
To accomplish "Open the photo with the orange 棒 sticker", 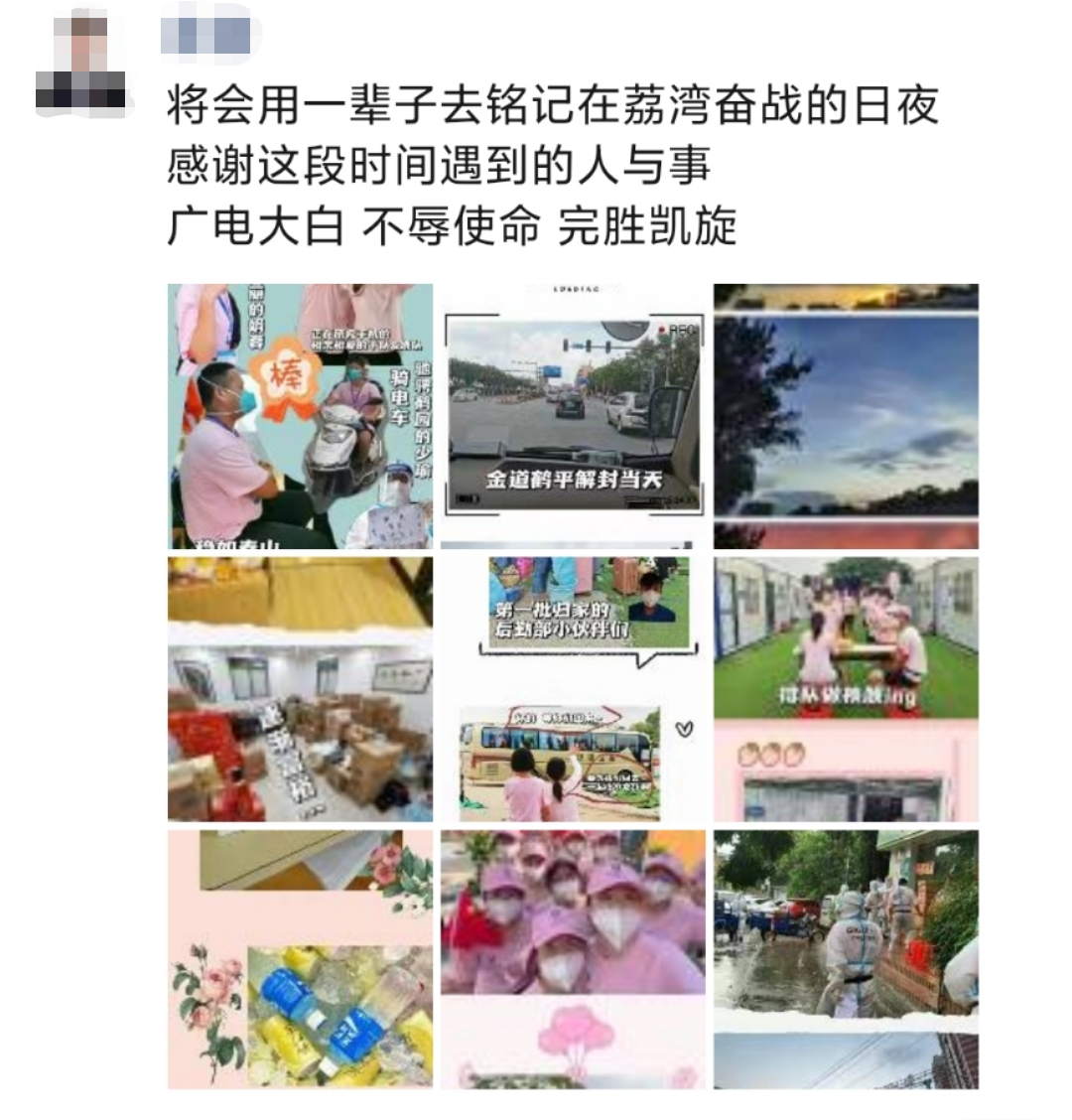I will coord(300,416).
